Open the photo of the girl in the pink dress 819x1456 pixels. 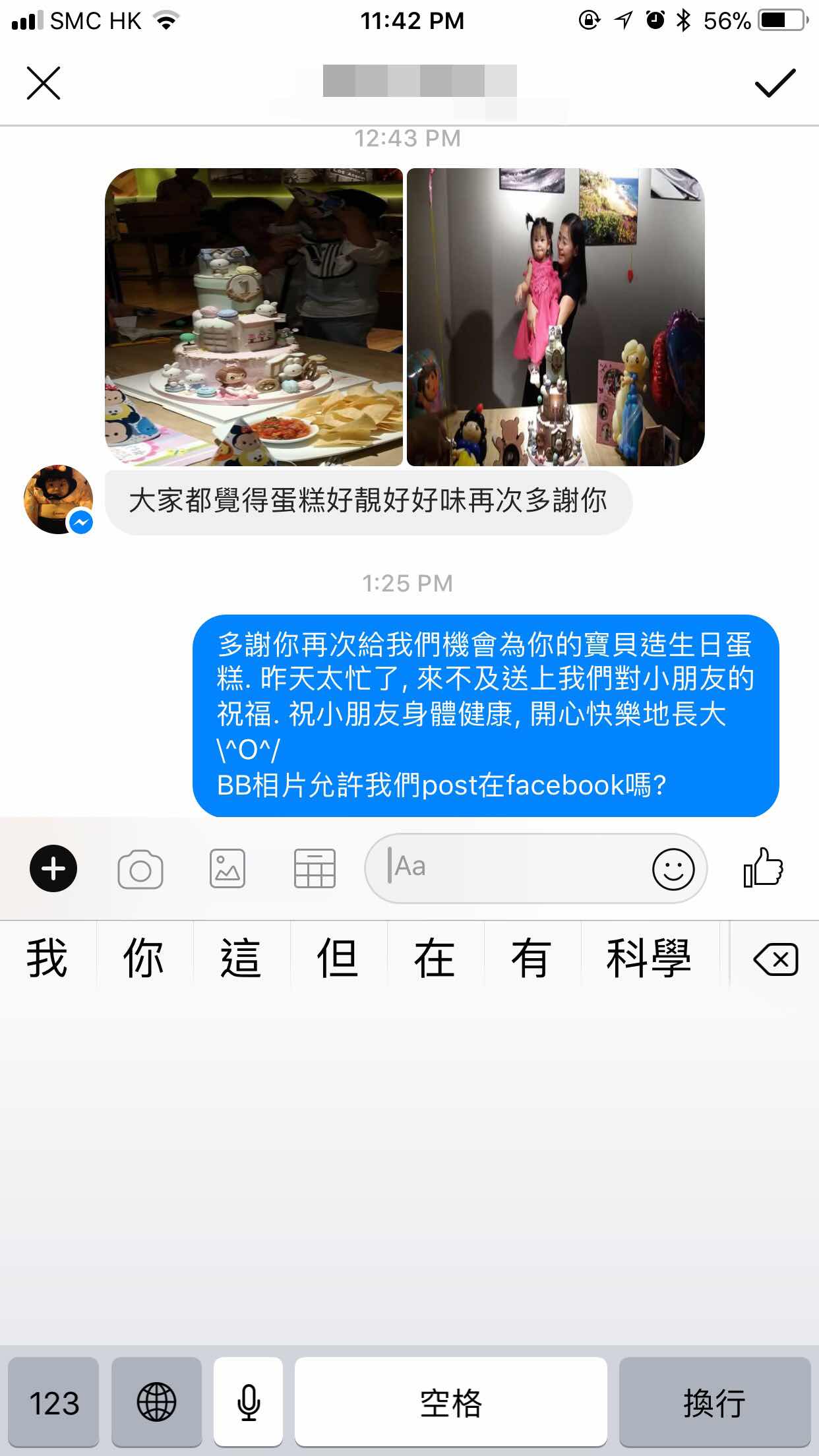point(555,317)
